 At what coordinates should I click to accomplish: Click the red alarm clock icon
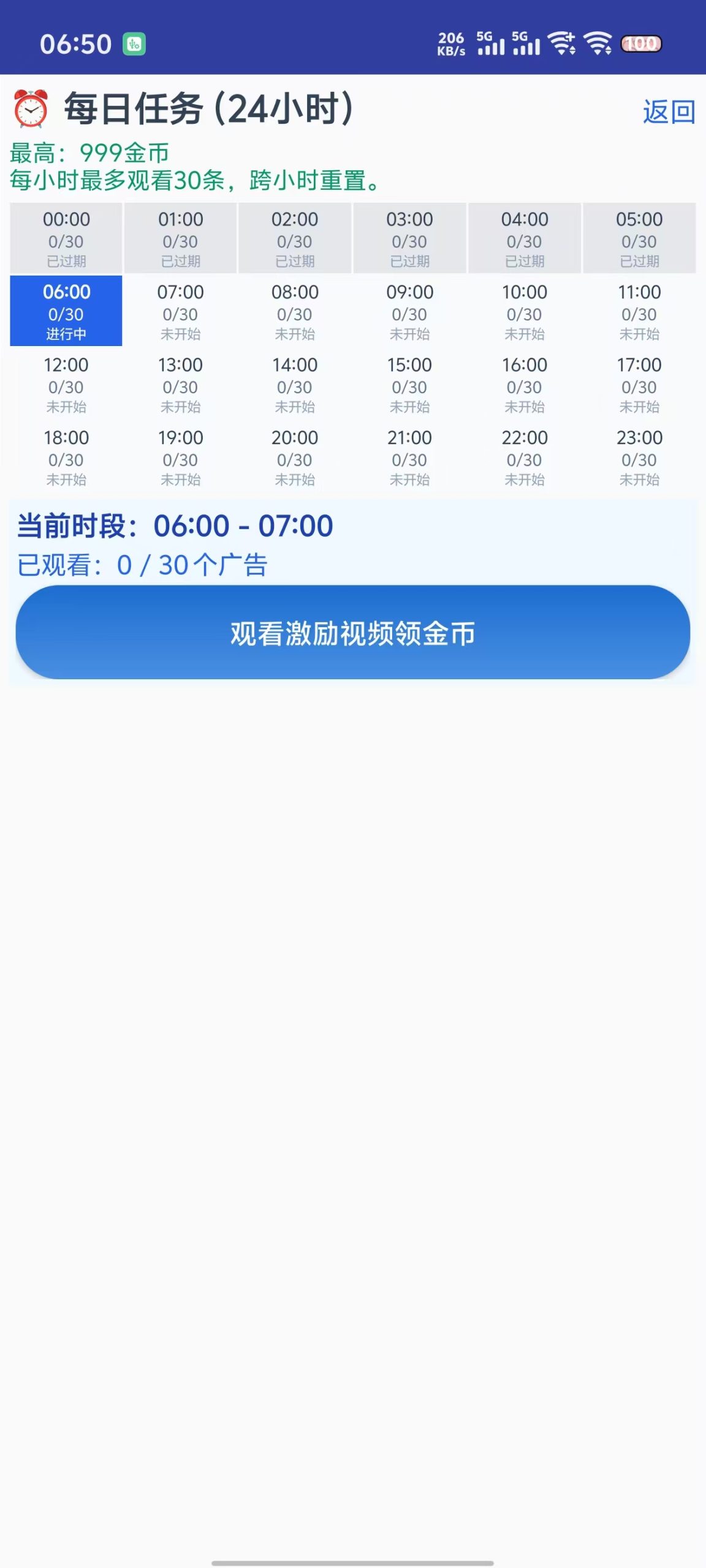coord(29,109)
